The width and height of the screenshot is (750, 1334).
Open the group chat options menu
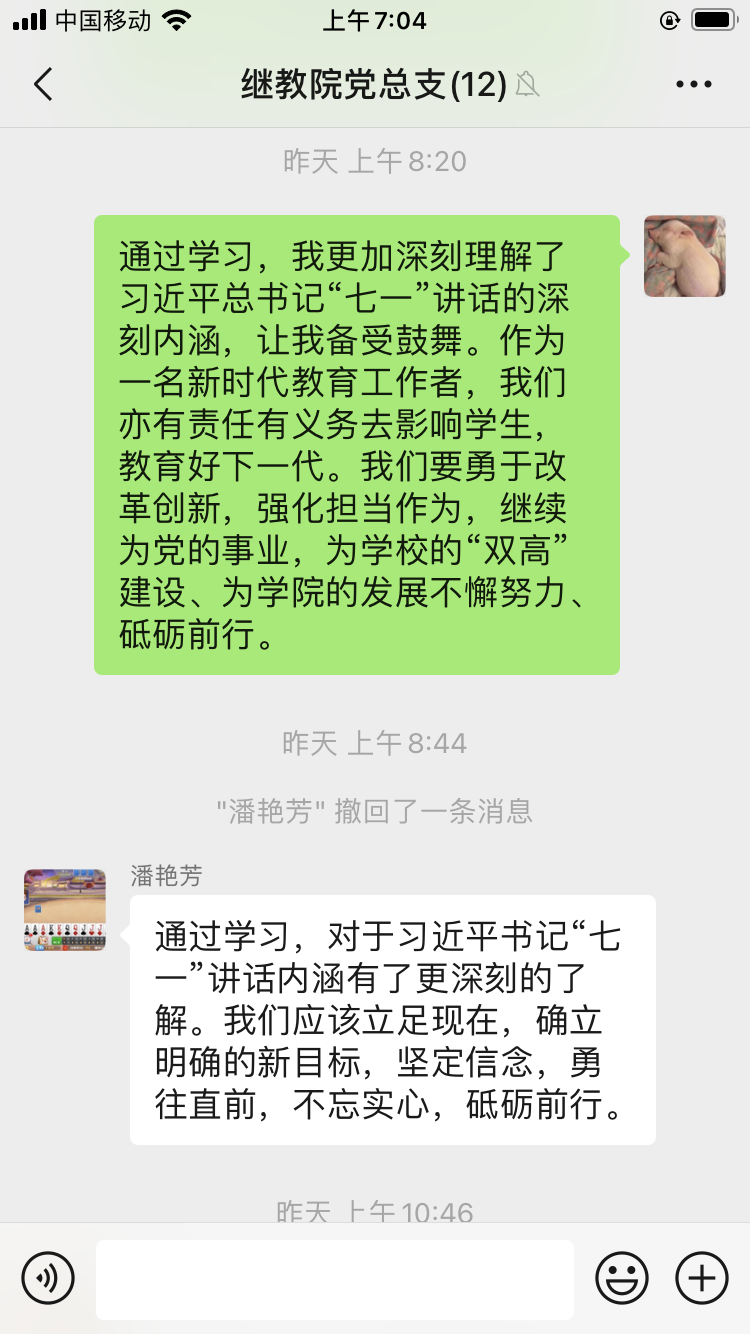(x=693, y=85)
